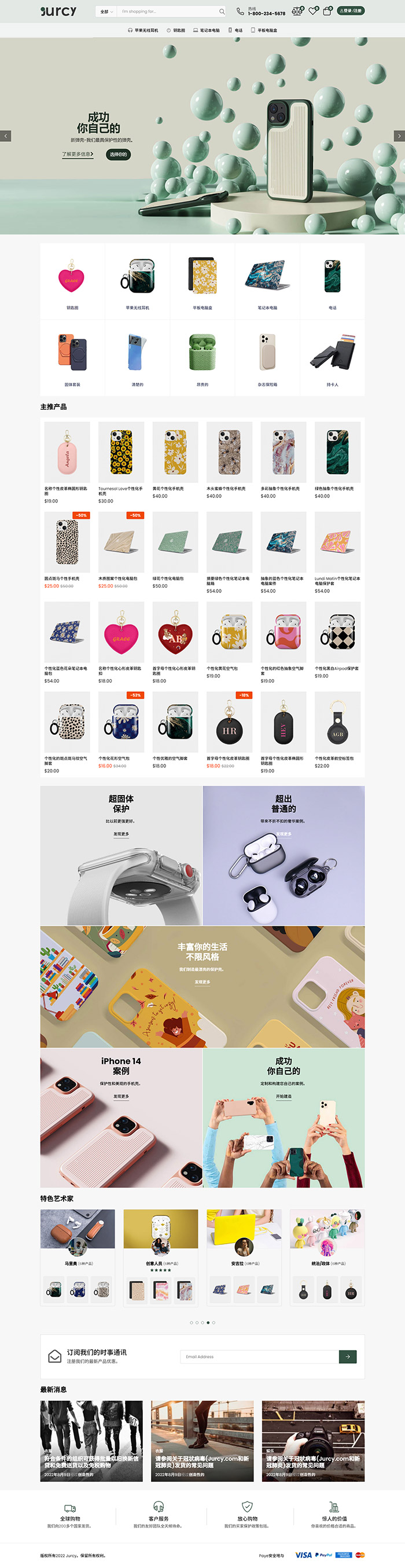Viewport: 405px width, 1568px height.
Task: Tap 发现更多 under iPhone 14 案例
Action: (x=121, y=1096)
